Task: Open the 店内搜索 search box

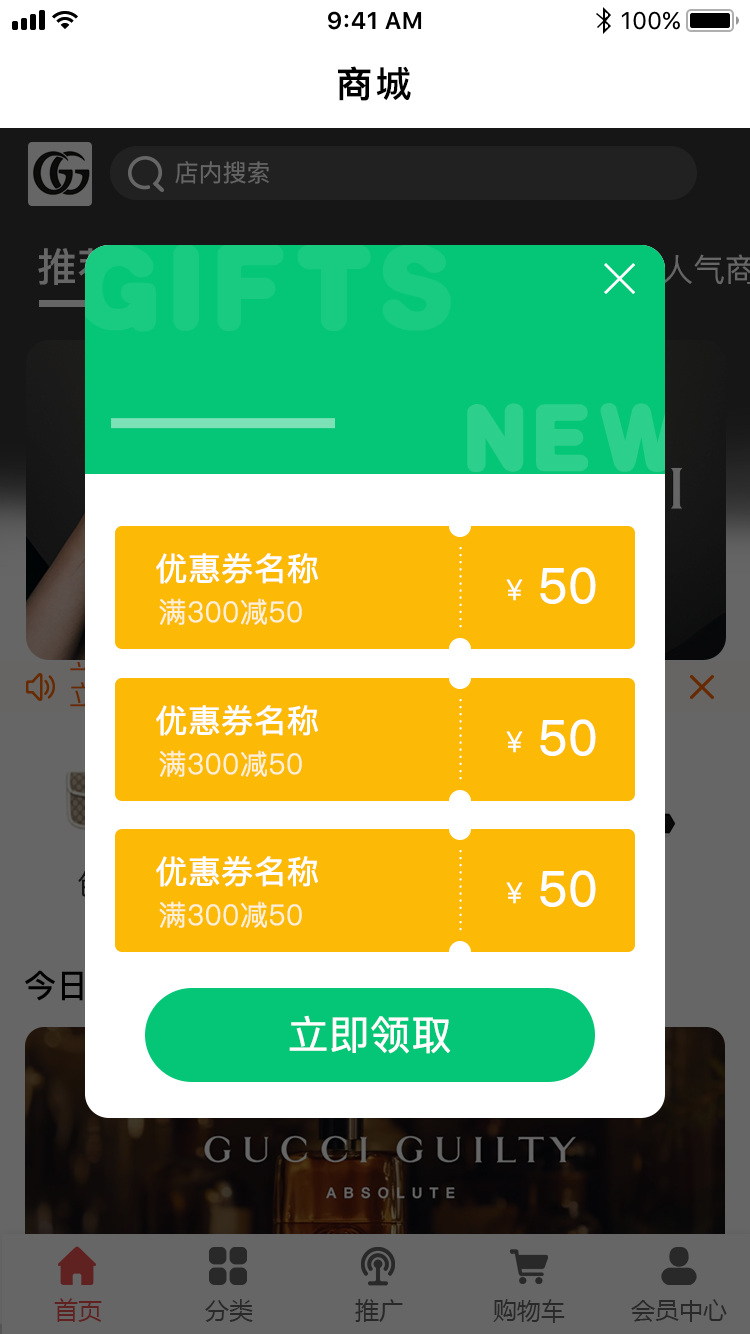Action: (x=403, y=173)
